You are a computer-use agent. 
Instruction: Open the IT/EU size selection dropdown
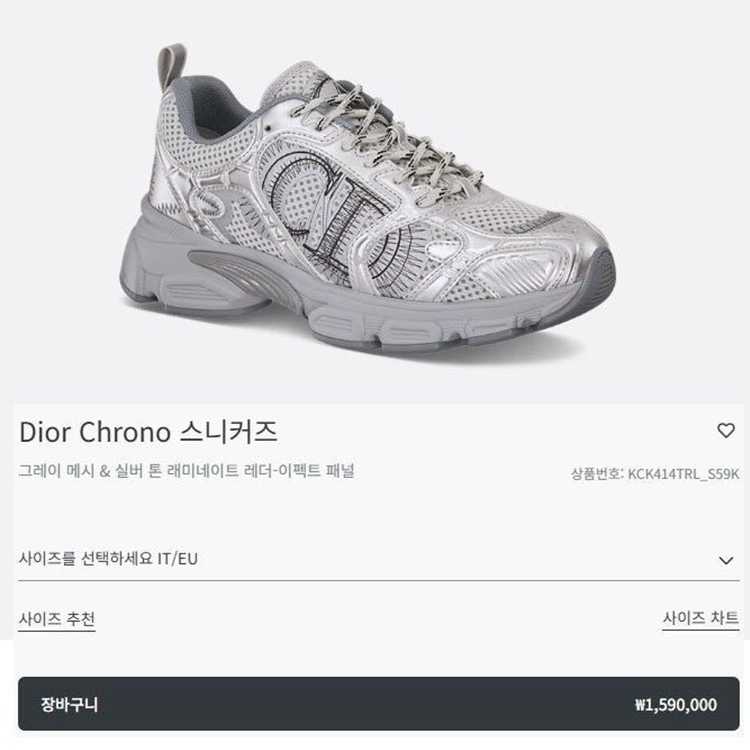click(378, 559)
